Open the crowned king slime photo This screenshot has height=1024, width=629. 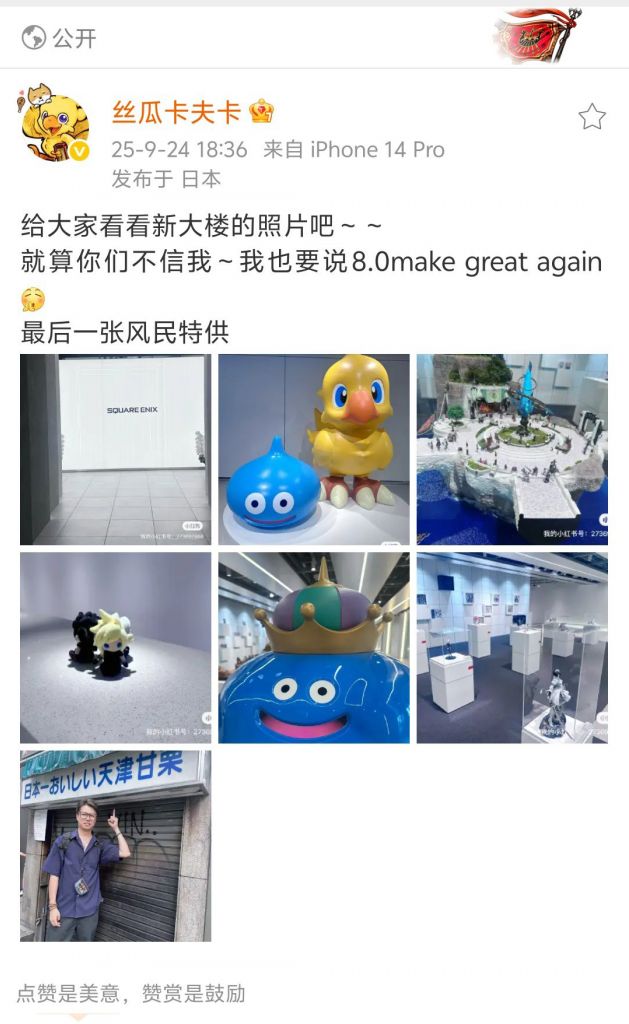[314, 648]
